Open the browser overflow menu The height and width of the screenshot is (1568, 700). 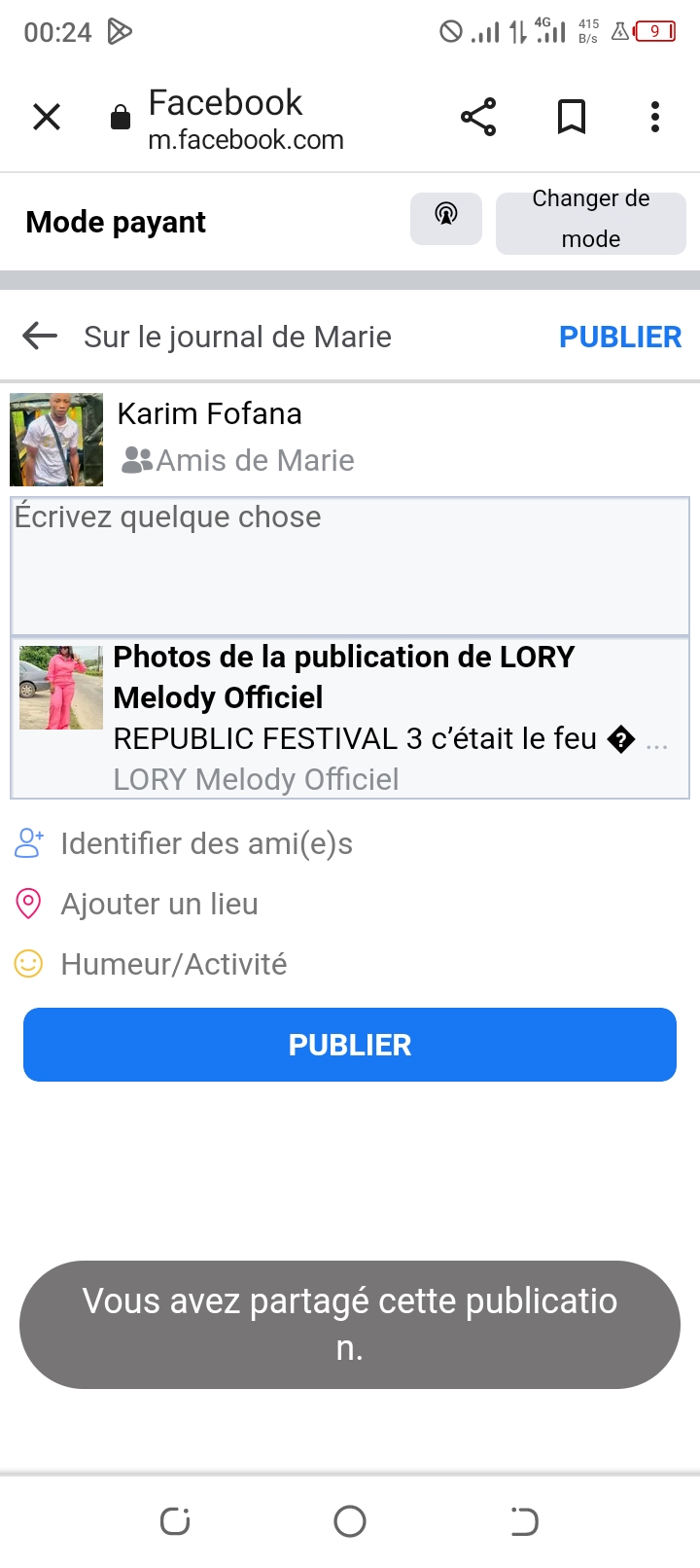(655, 118)
